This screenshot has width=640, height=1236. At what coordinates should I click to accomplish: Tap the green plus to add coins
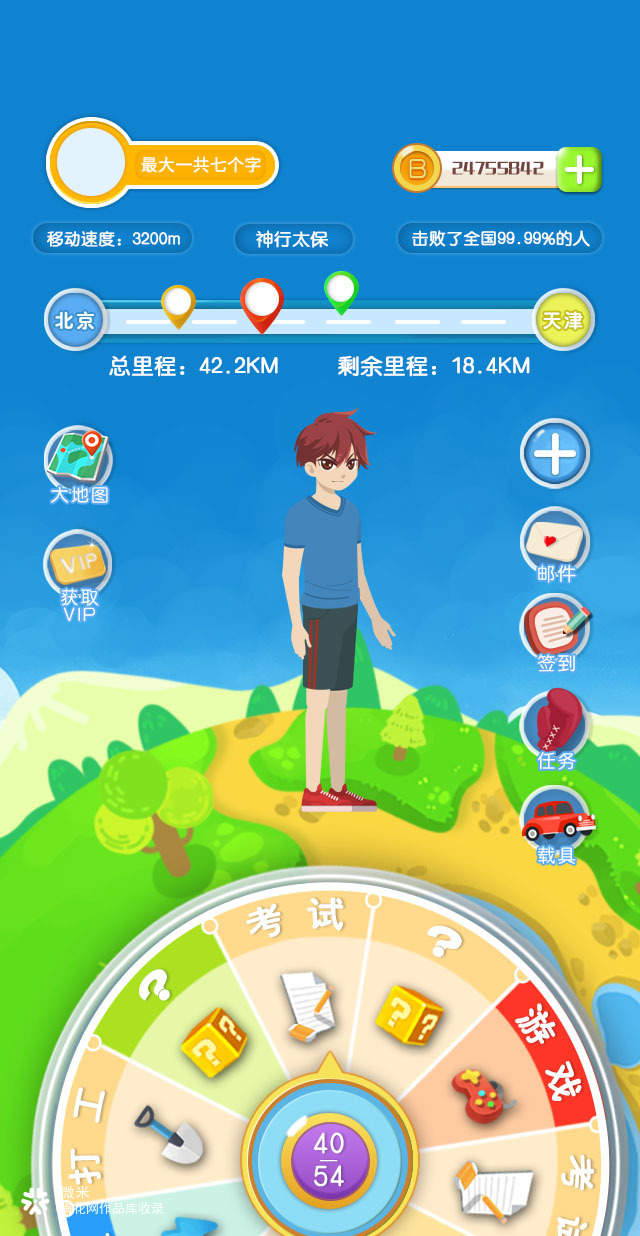pos(579,170)
